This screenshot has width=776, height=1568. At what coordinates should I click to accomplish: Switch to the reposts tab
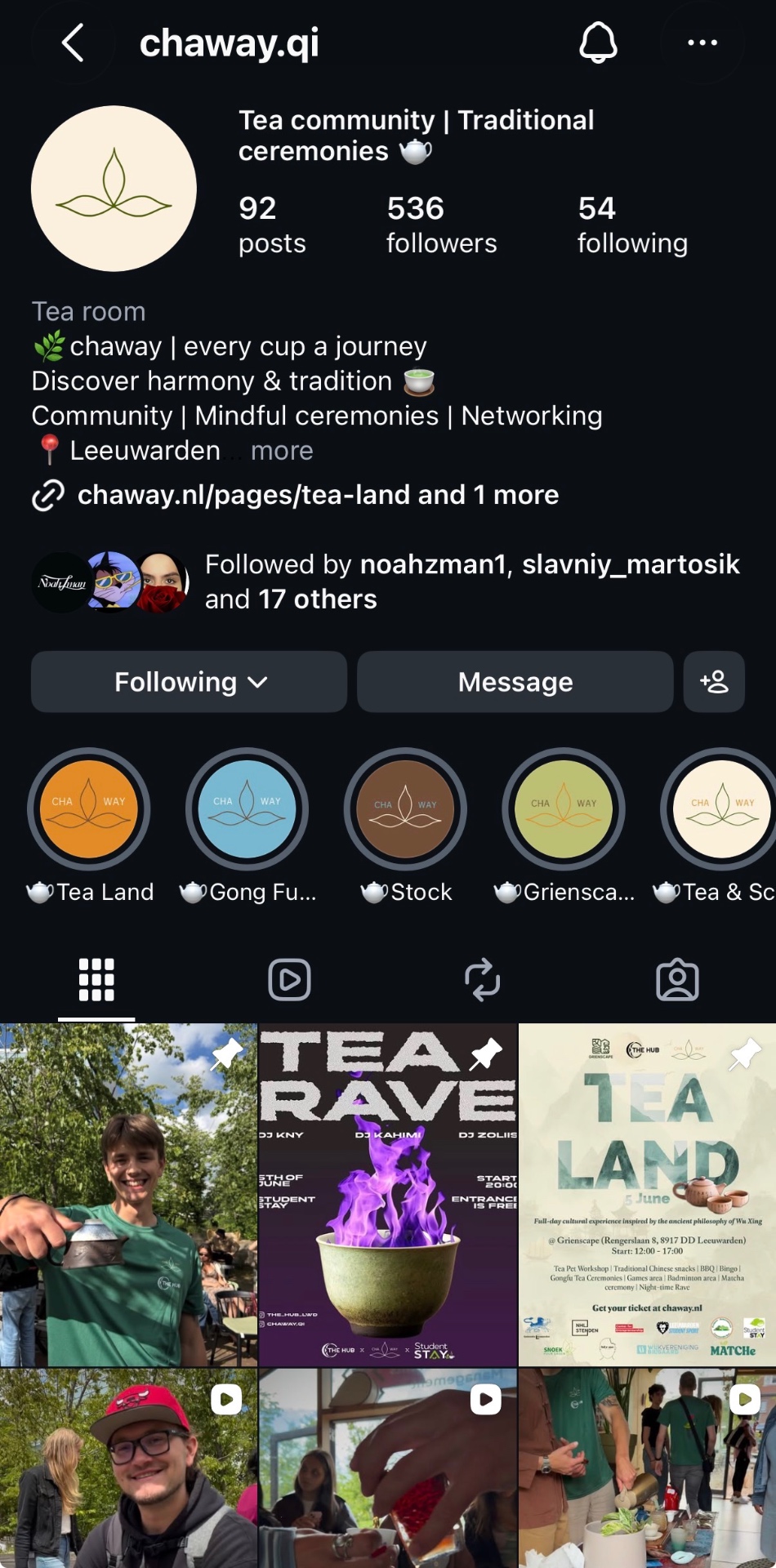point(482,979)
